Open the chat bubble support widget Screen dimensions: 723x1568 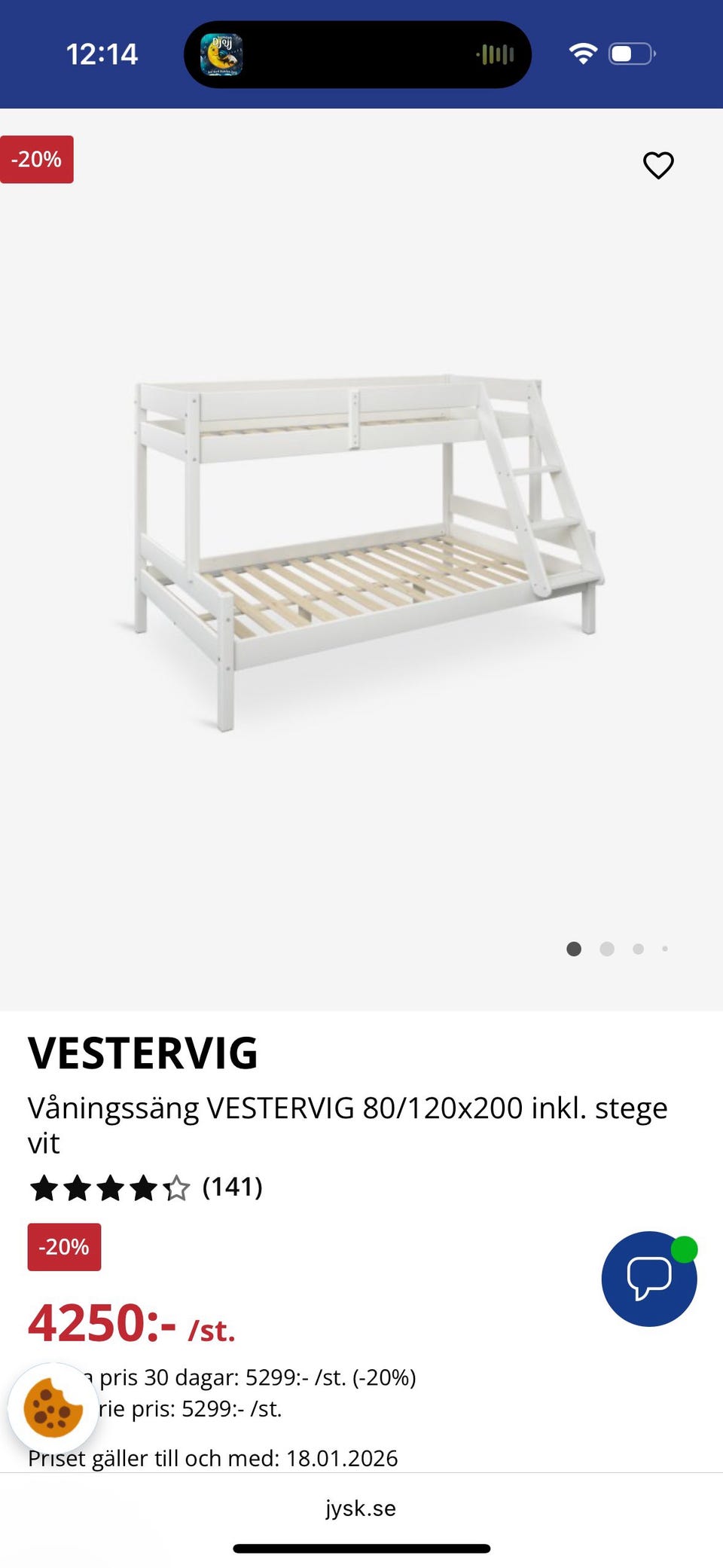coord(648,1279)
